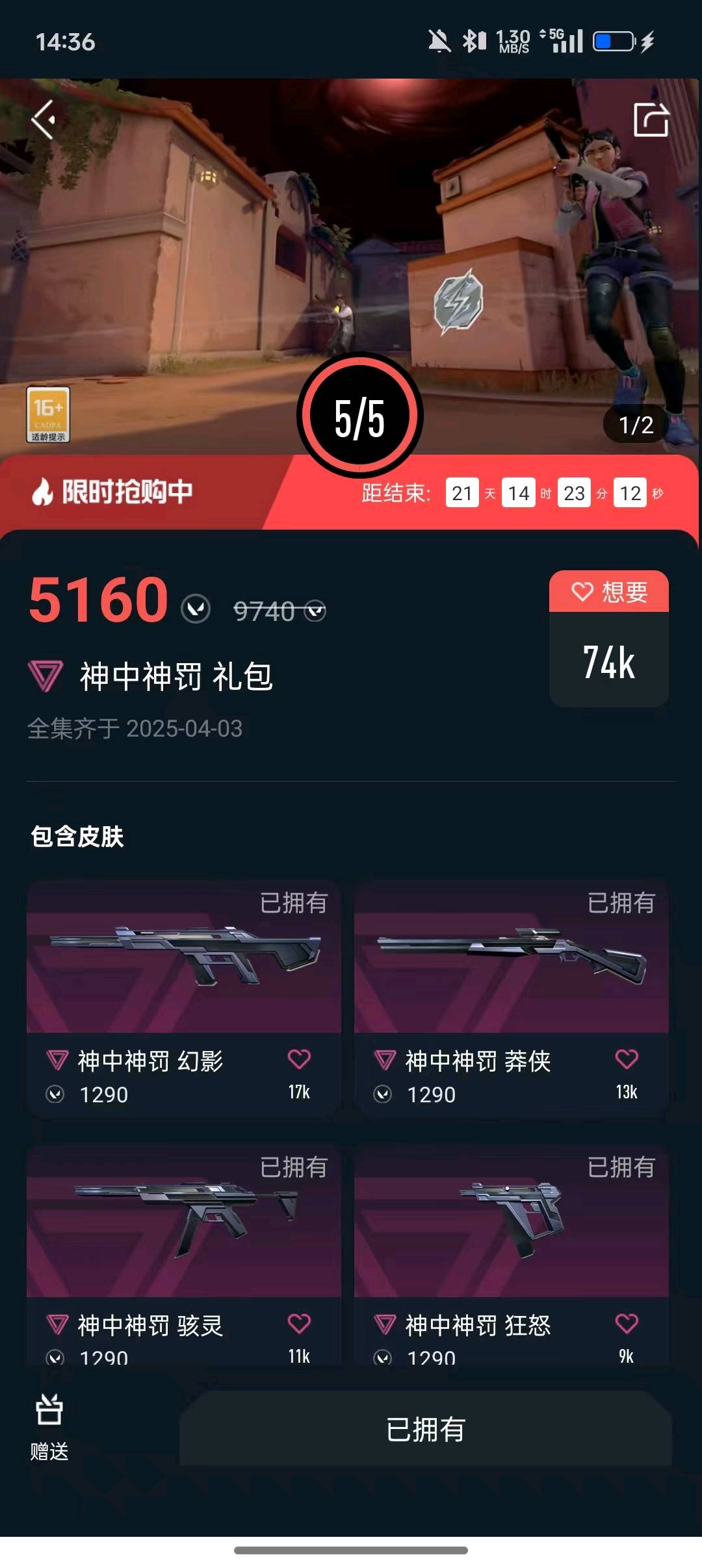Like the 神中神罚 骇灵 skin

point(299,1323)
